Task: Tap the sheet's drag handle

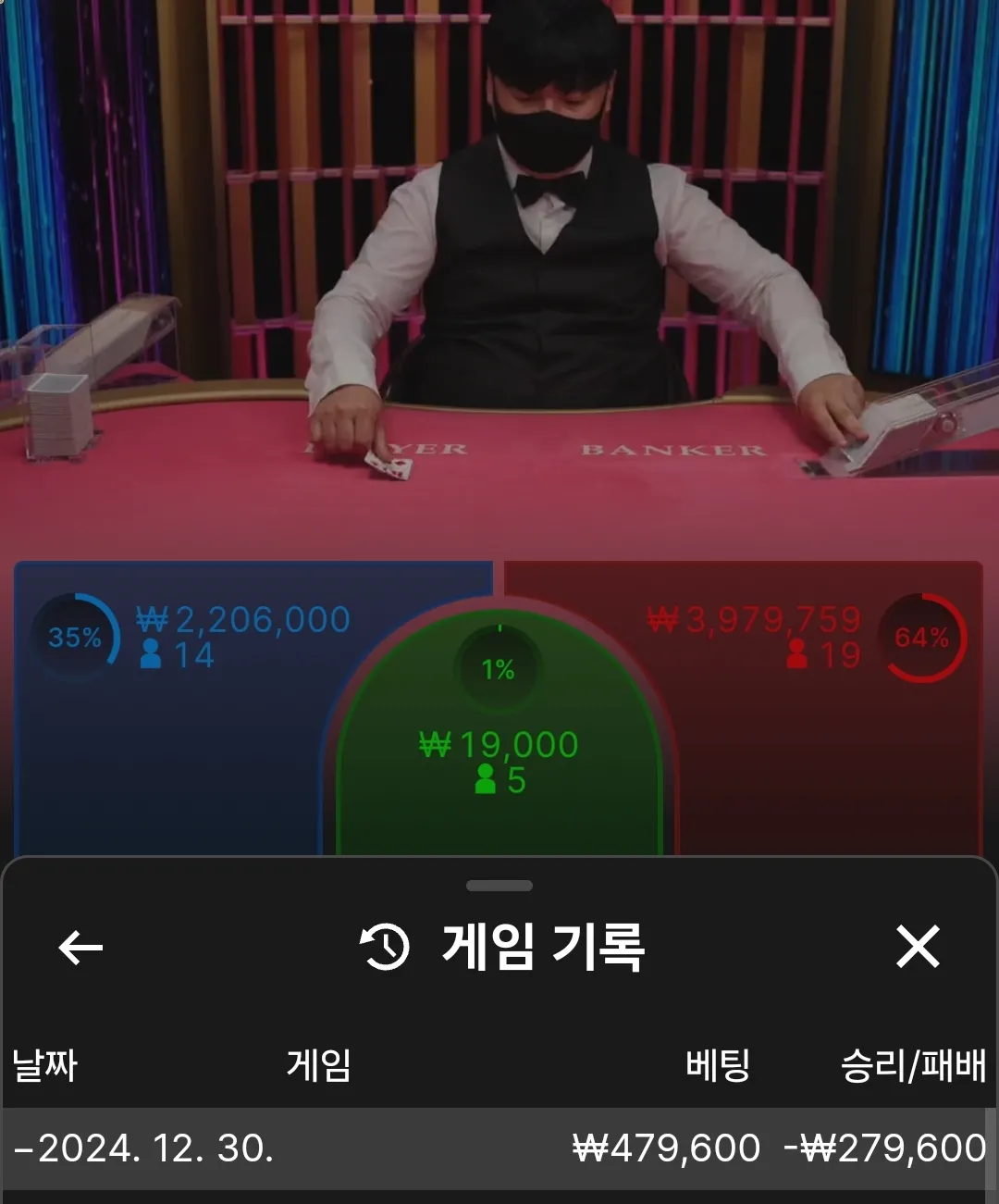Action: [x=499, y=886]
